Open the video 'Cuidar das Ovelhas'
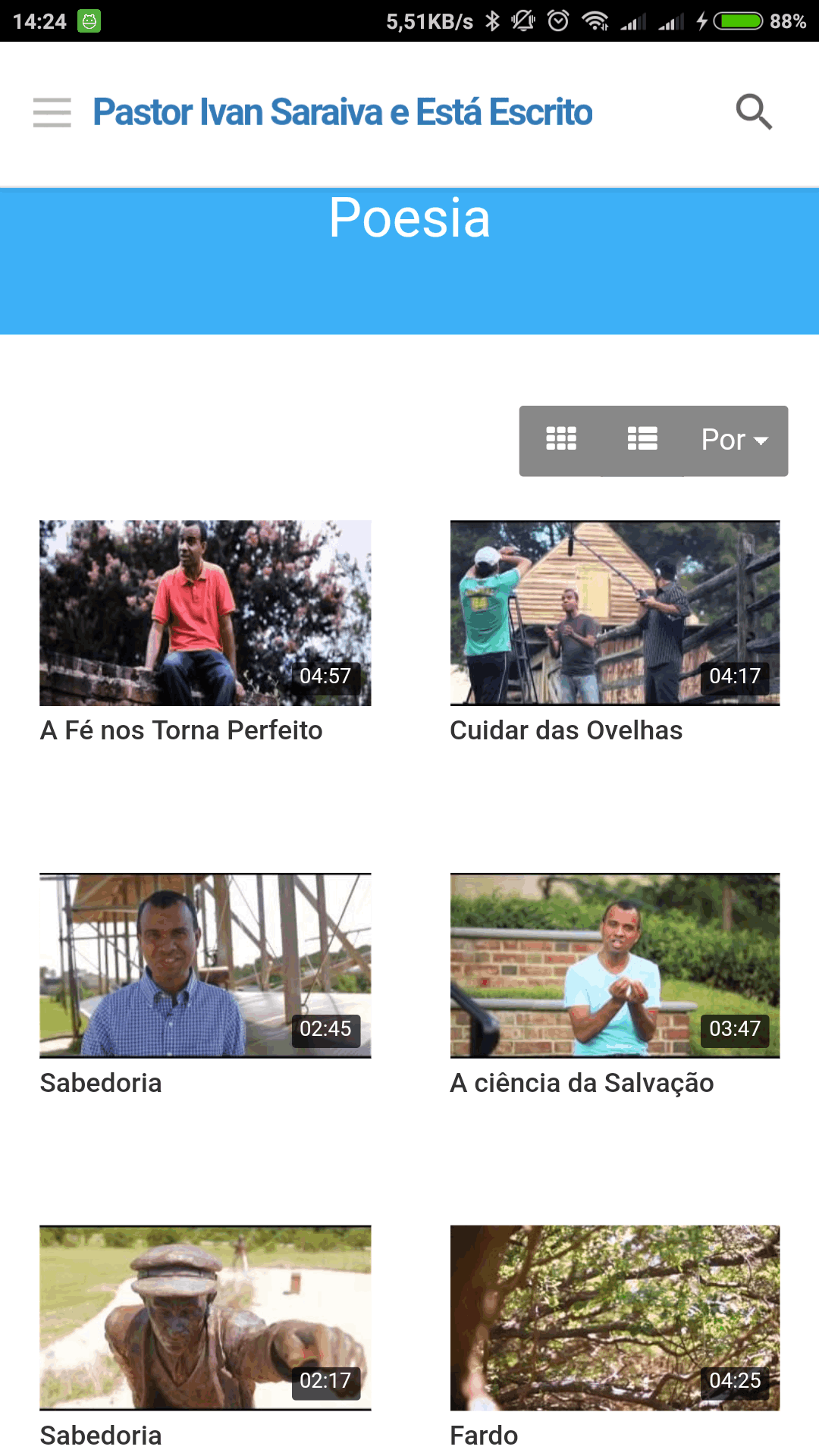Screen dimensions: 819x1456 click(614, 612)
